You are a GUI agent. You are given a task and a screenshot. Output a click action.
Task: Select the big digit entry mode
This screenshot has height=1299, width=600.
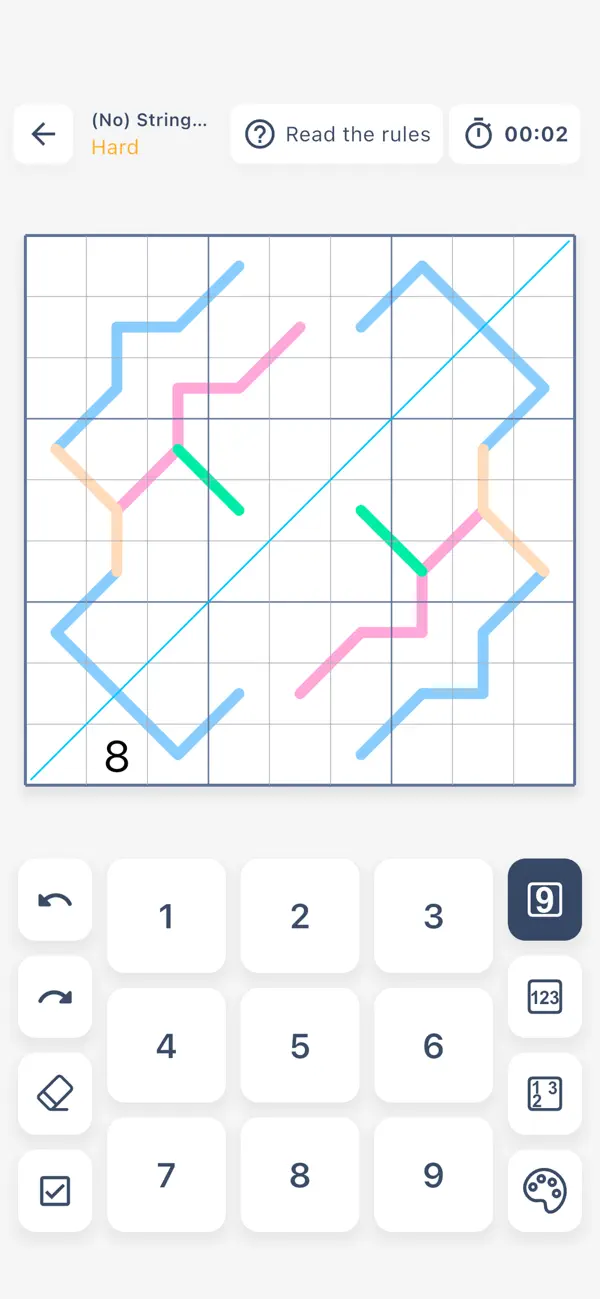tap(545, 900)
